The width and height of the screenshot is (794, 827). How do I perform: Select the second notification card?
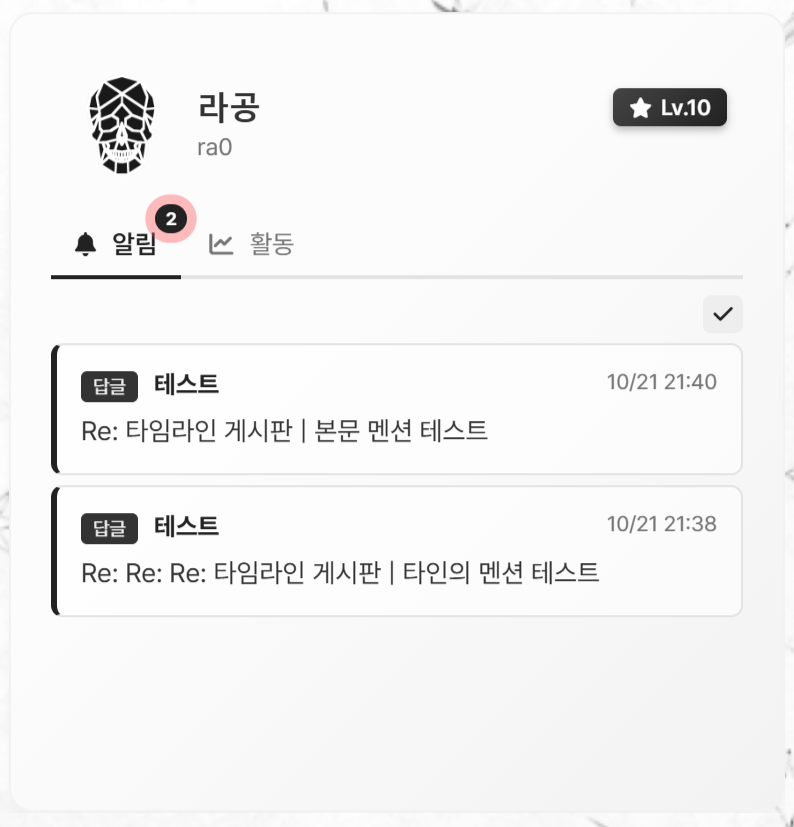(x=397, y=549)
